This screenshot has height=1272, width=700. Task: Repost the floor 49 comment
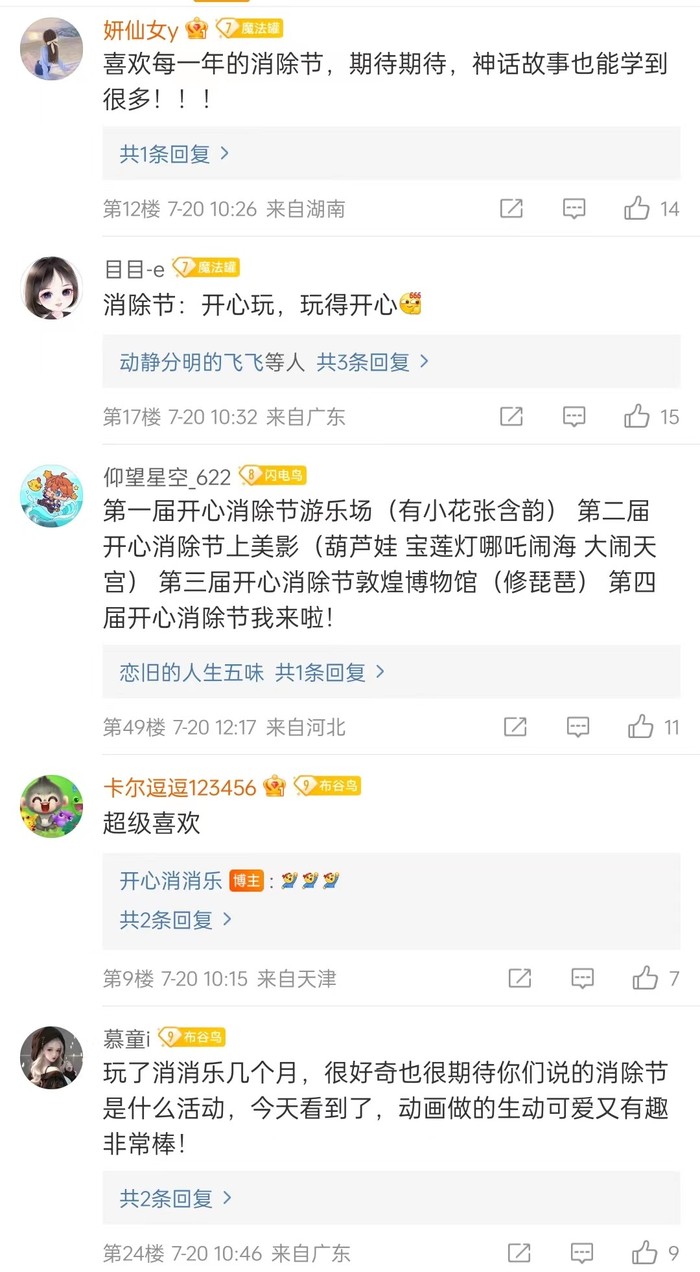tap(515, 727)
